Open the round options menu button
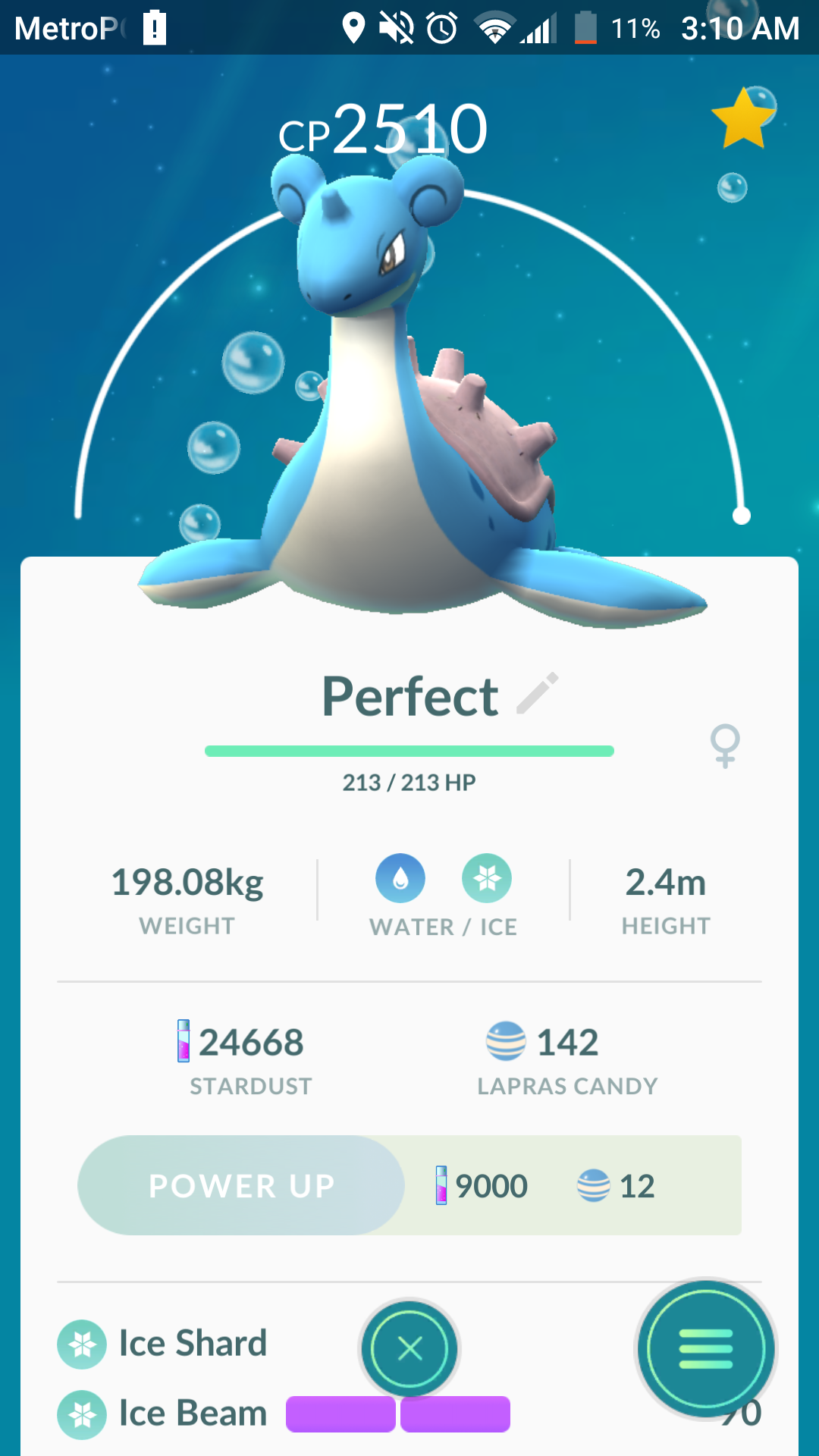 [706, 1349]
